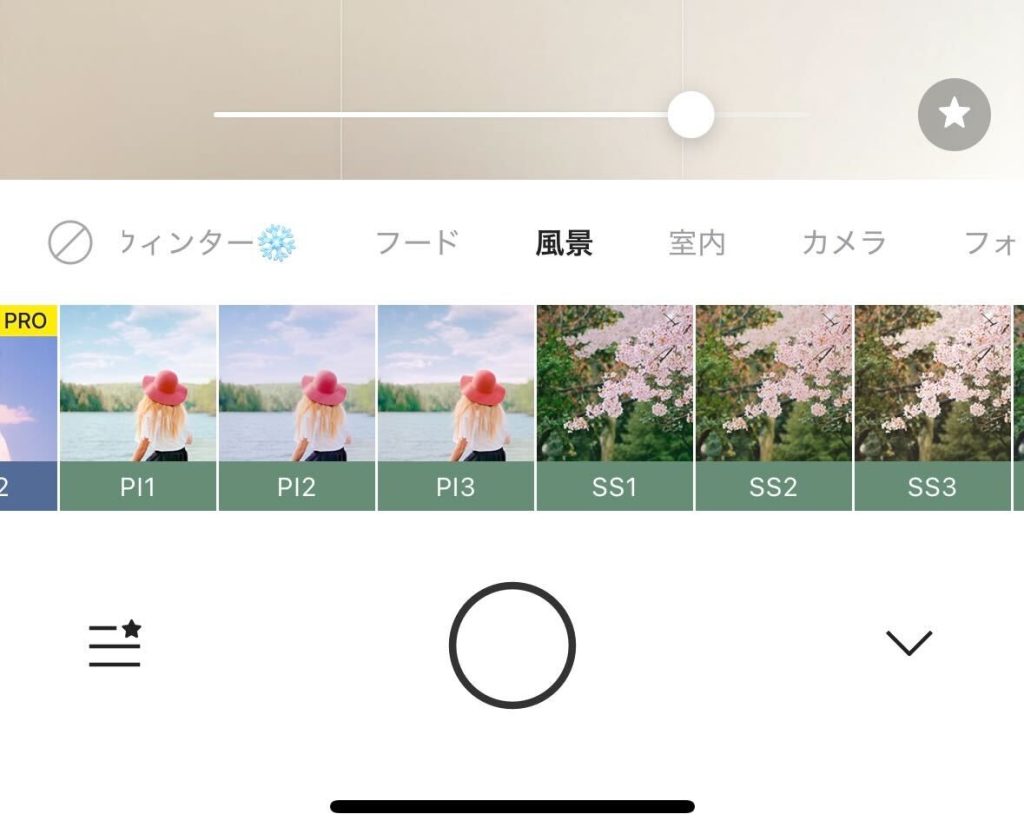1024x834 pixels.
Task: Pick the SS3 filter
Action: (933, 408)
